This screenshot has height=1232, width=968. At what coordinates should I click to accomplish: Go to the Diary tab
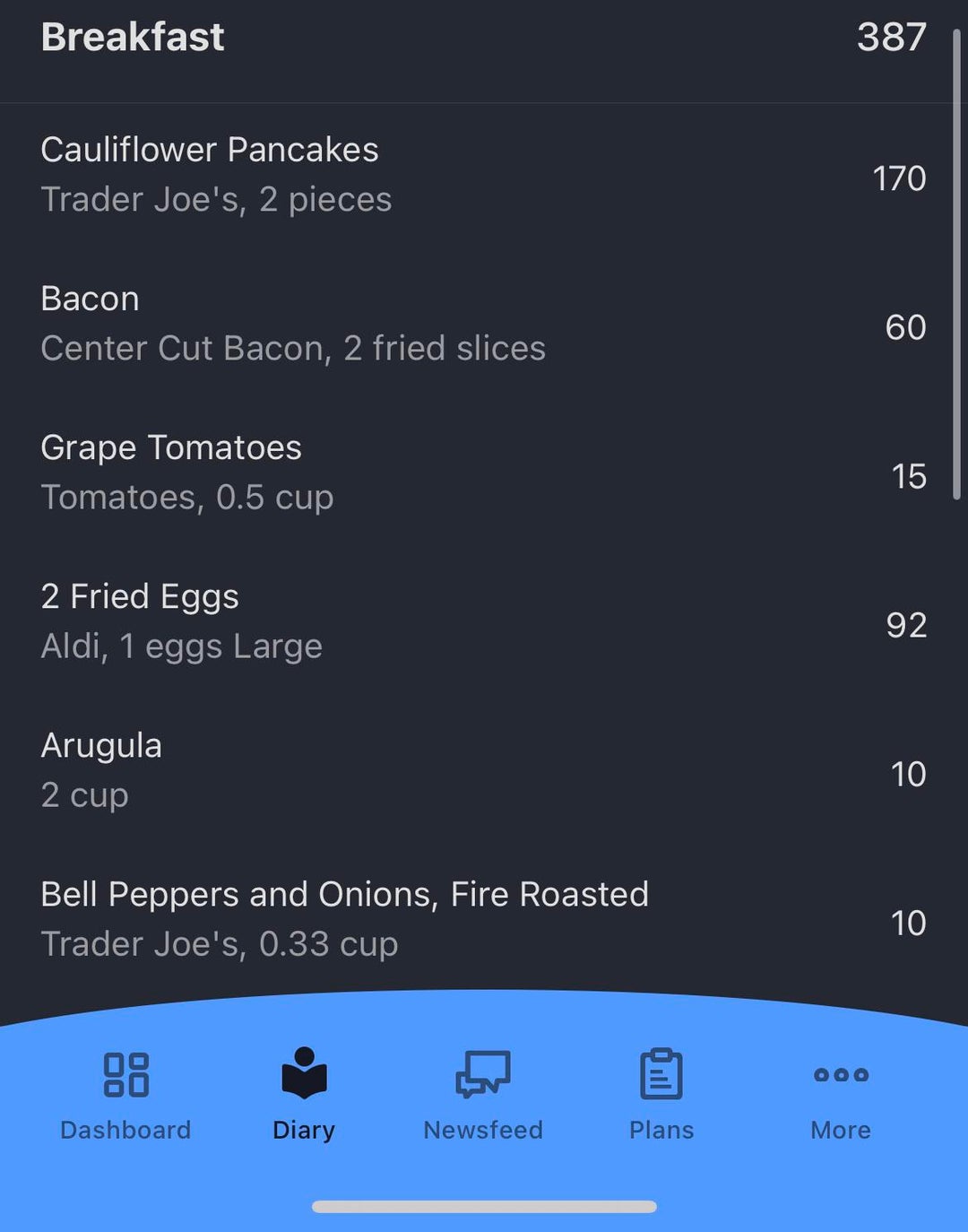[x=304, y=1095]
